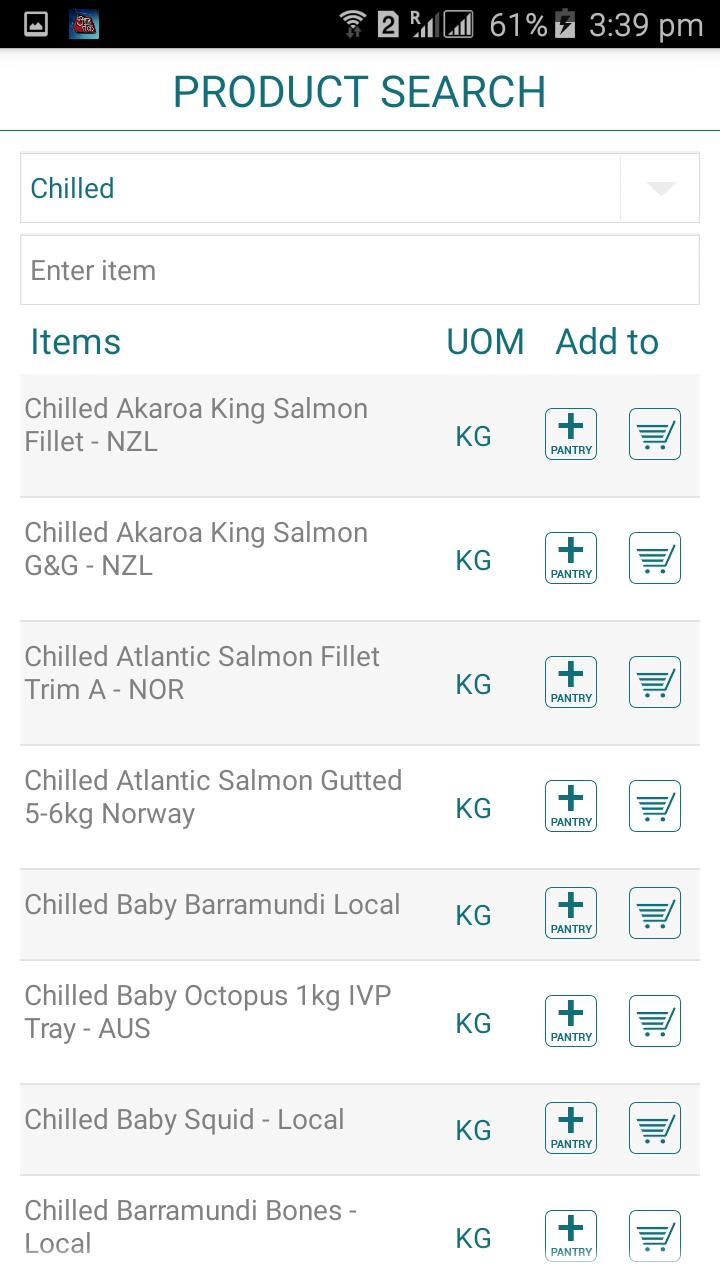Viewport: 720px width, 1280px height.
Task: Add Atlantic Salmon Fillet Trim A to pantry
Action: coord(571,682)
